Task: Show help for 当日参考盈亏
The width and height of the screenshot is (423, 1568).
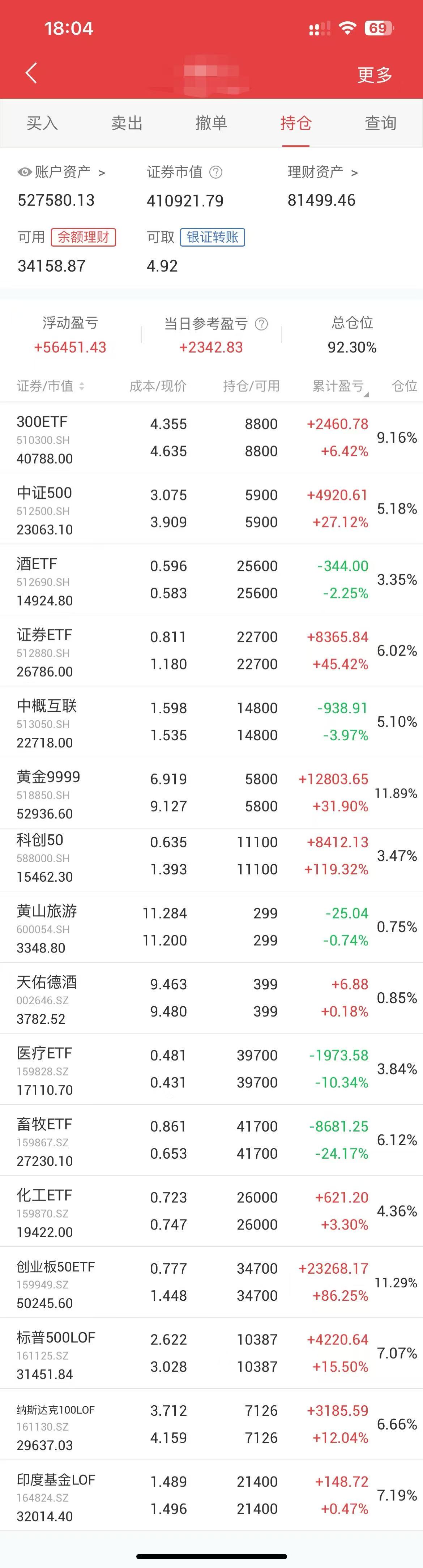Action: (261, 324)
